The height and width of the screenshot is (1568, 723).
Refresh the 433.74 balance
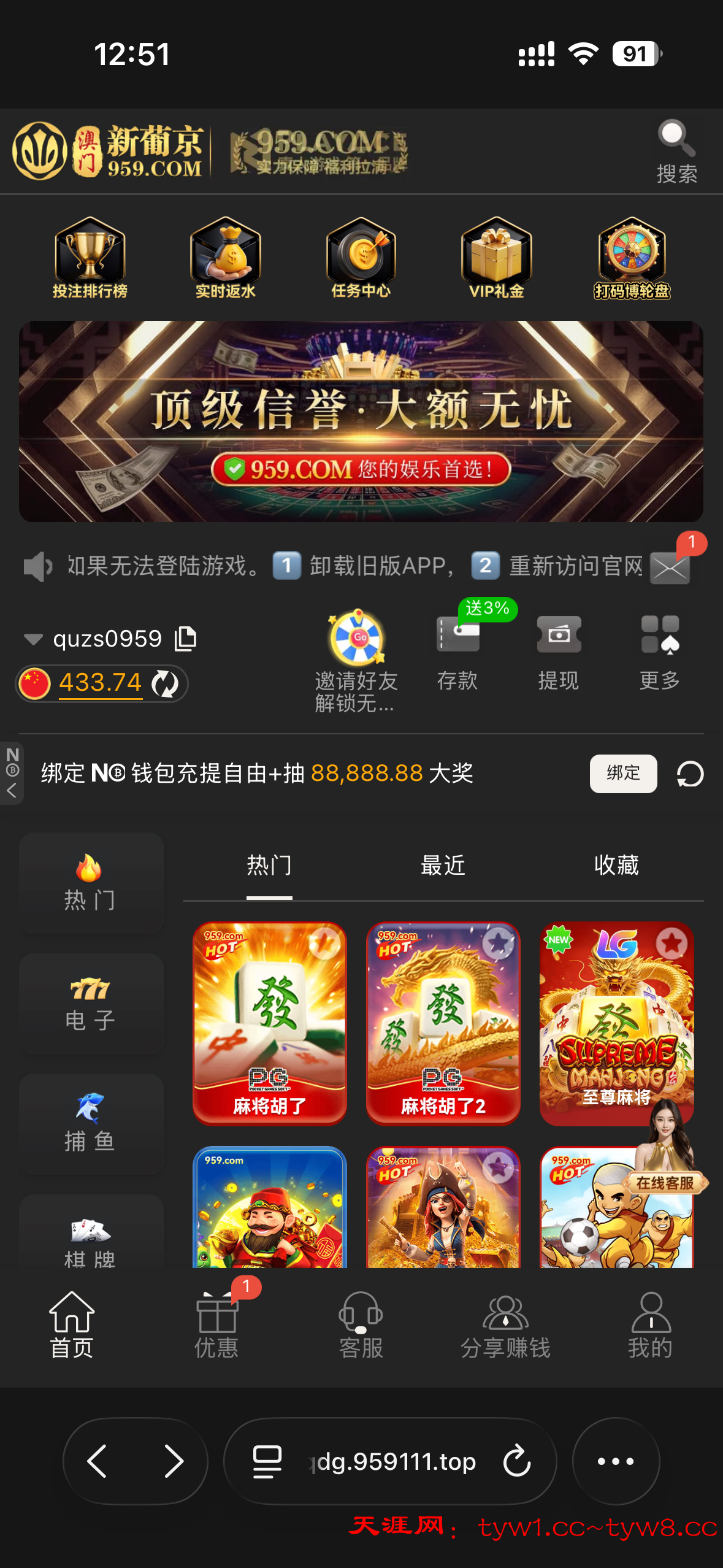pos(165,683)
